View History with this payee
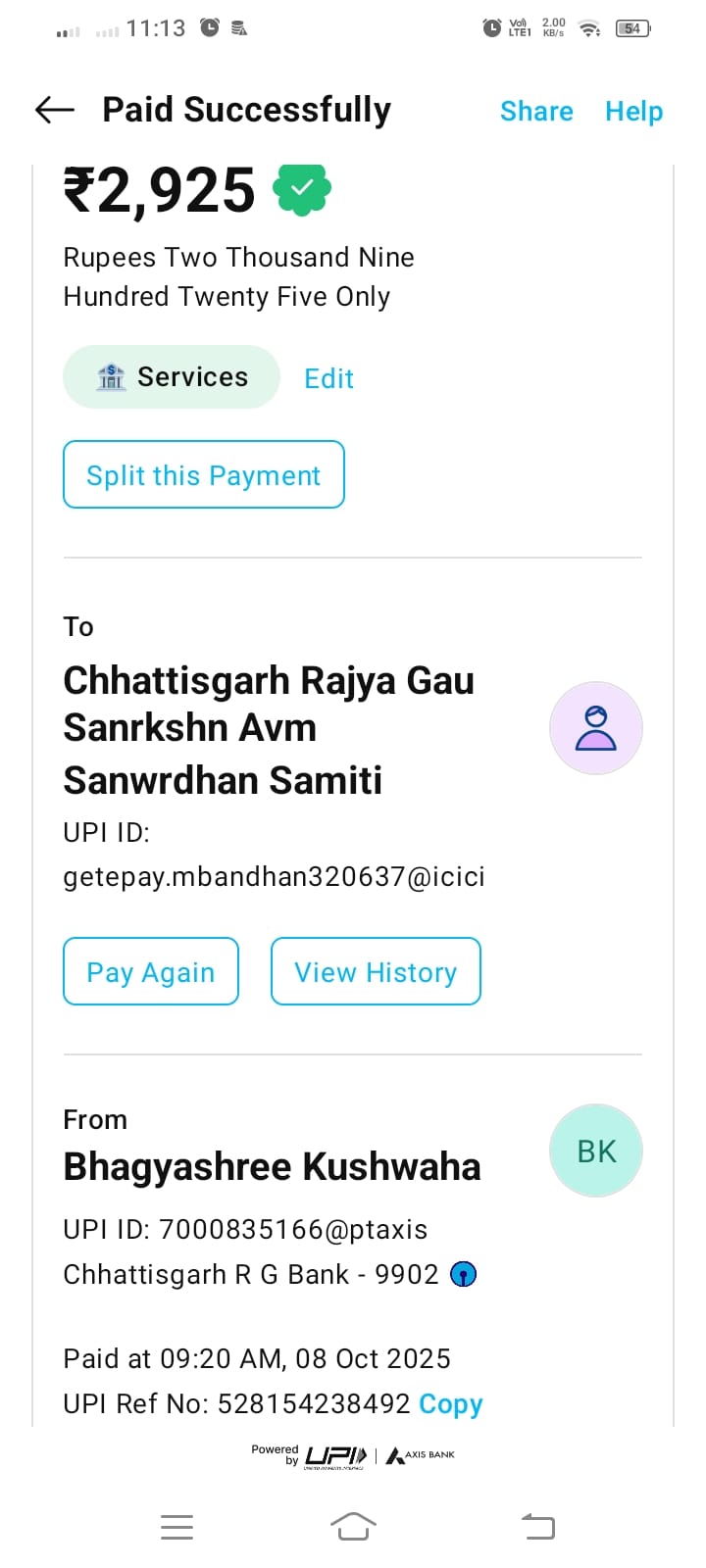The width and height of the screenshot is (706, 1568). tap(376, 972)
